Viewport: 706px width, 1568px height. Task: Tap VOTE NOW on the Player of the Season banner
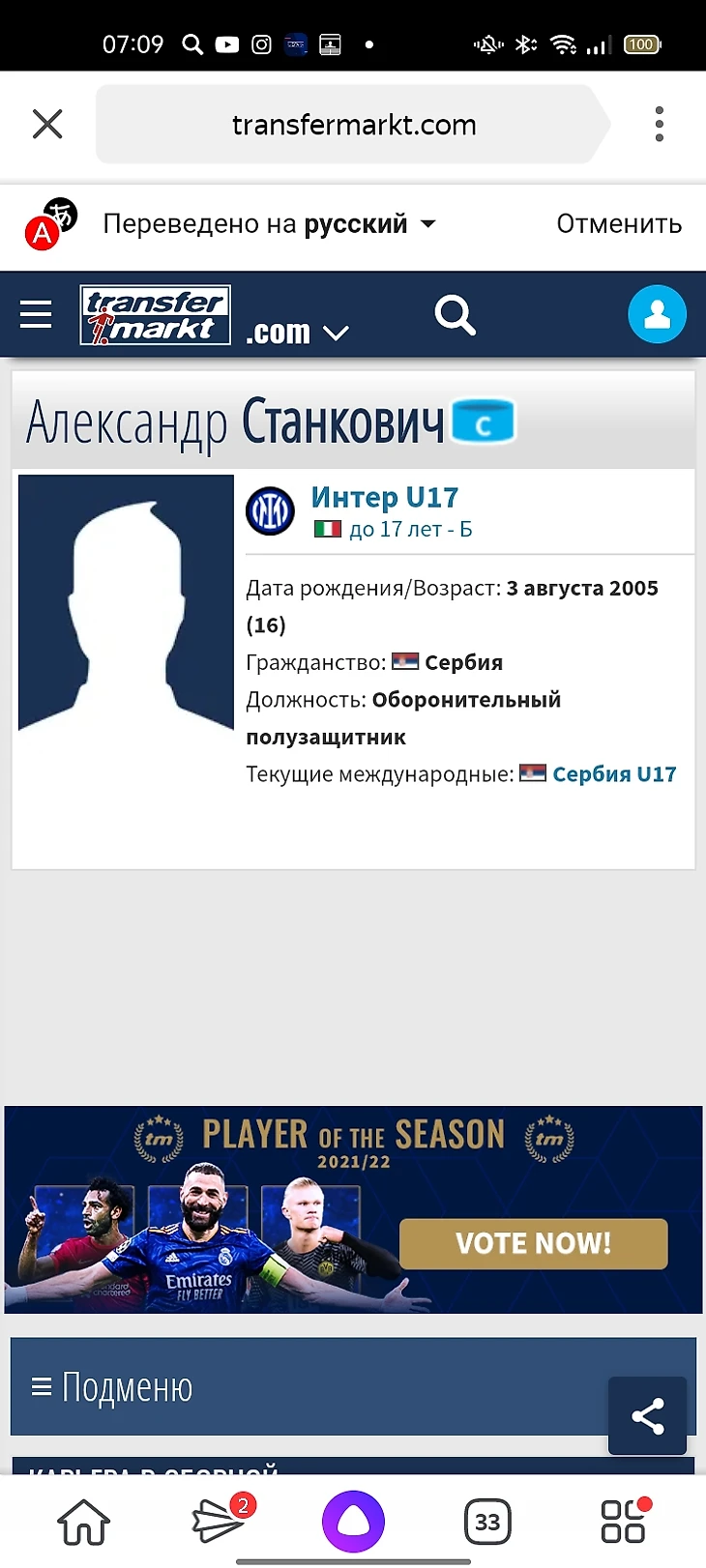[533, 1243]
